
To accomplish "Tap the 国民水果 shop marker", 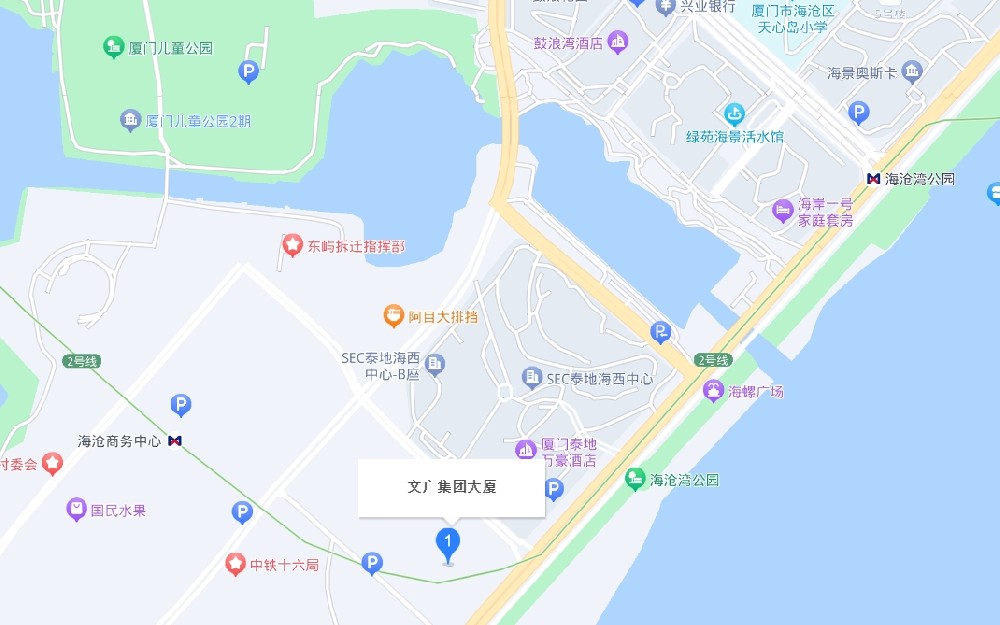I will [77, 510].
